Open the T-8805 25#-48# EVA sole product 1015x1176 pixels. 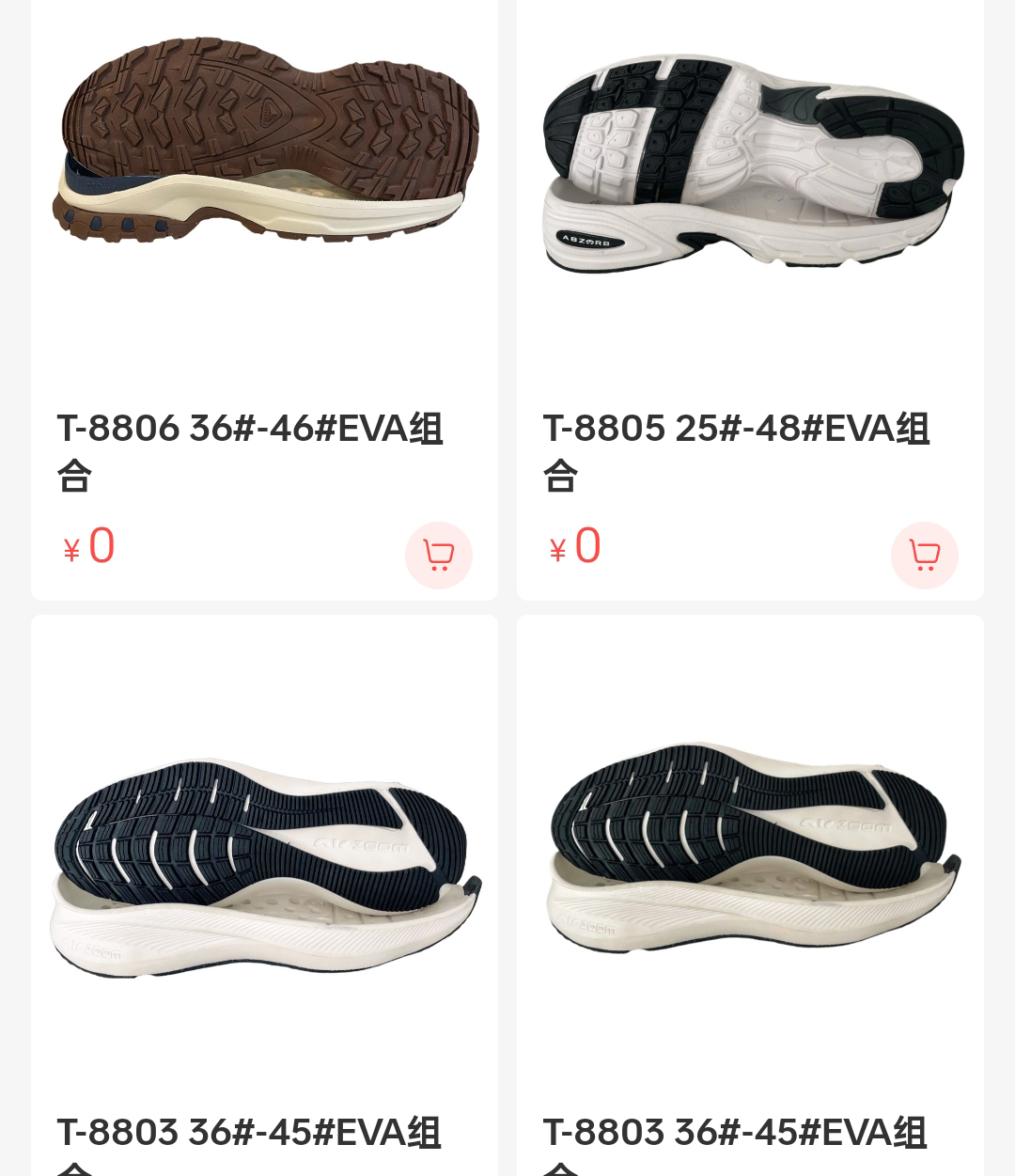click(x=750, y=160)
